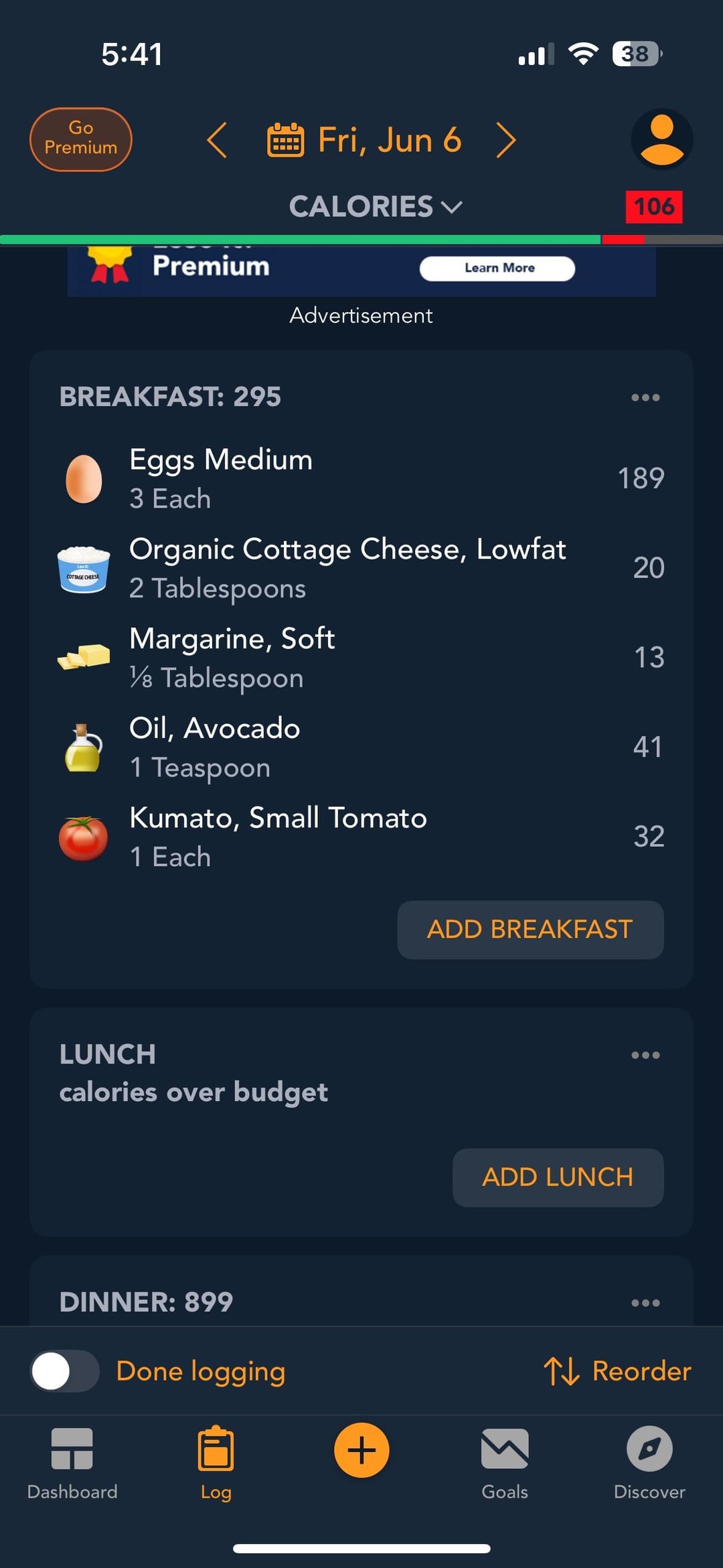Open Lunch options menu
This screenshot has height=1568, width=723.
(645, 1055)
